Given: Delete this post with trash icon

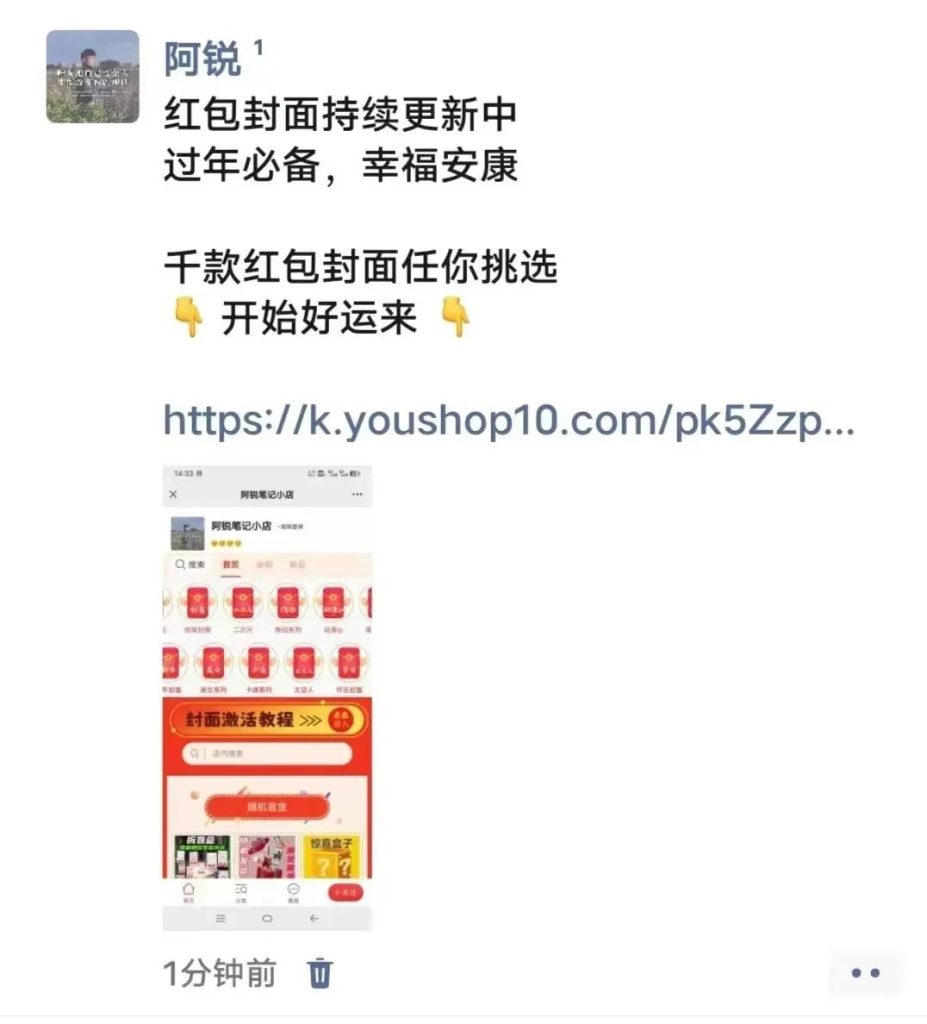Looking at the screenshot, I should pyautogui.click(x=319, y=973).
